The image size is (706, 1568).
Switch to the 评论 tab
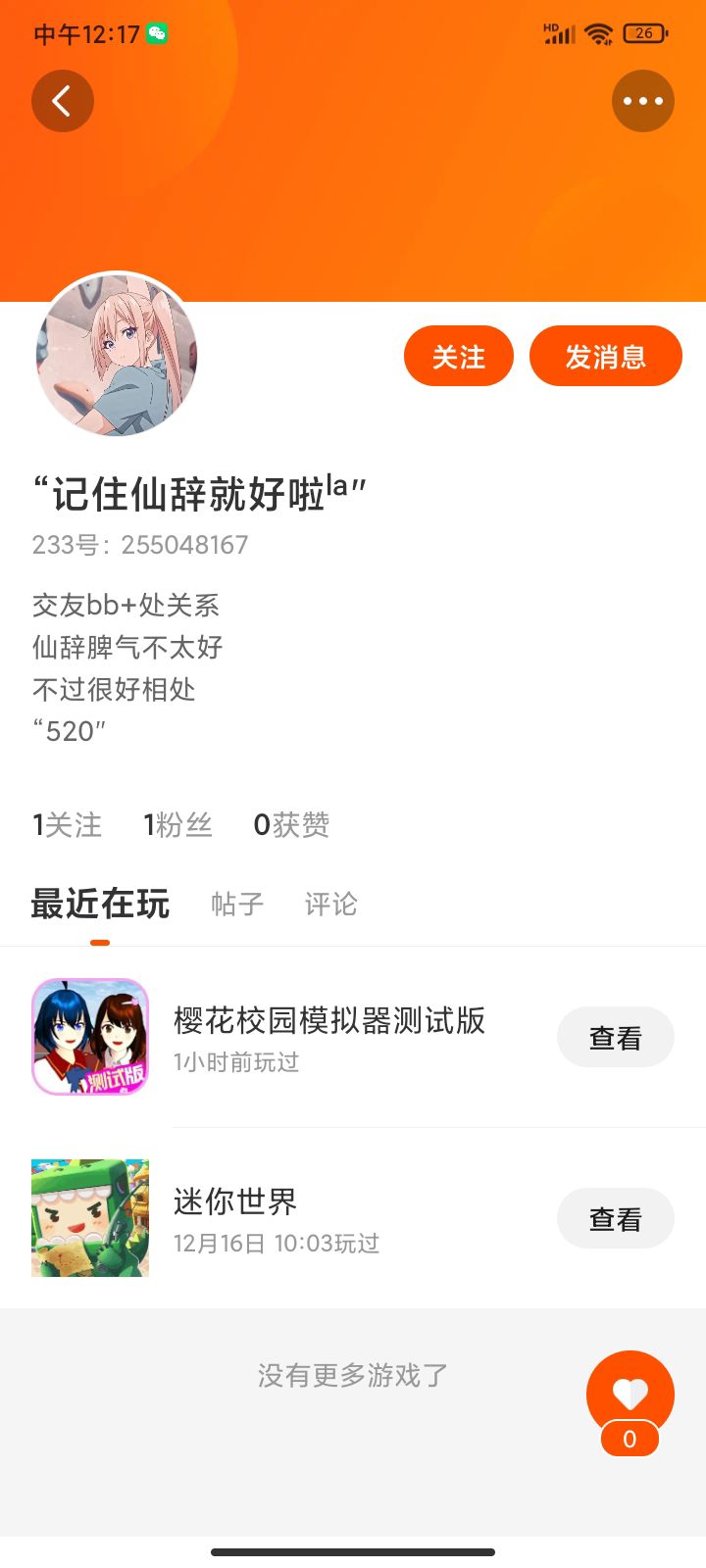[331, 904]
